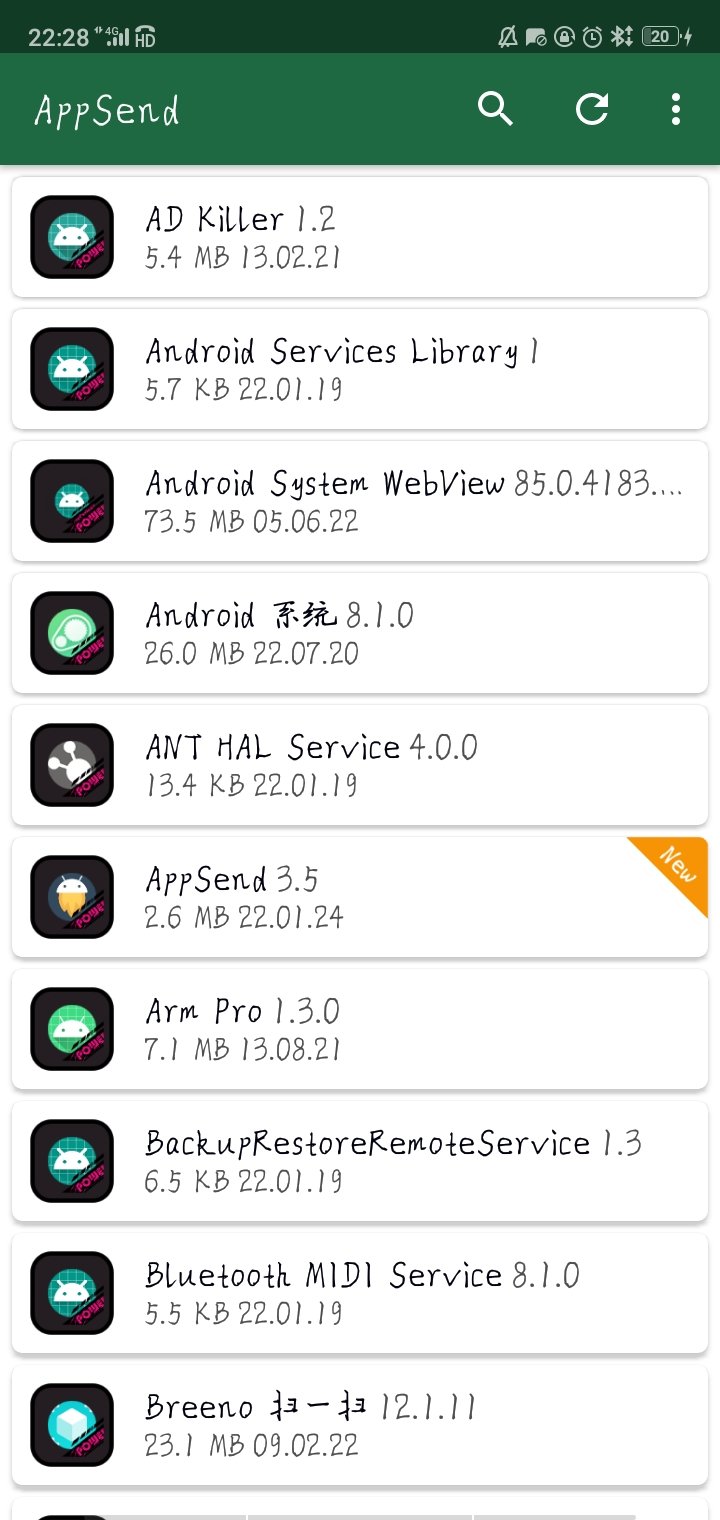
Task: Tap the AD Killer app icon
Action: [x=71, y=238]
